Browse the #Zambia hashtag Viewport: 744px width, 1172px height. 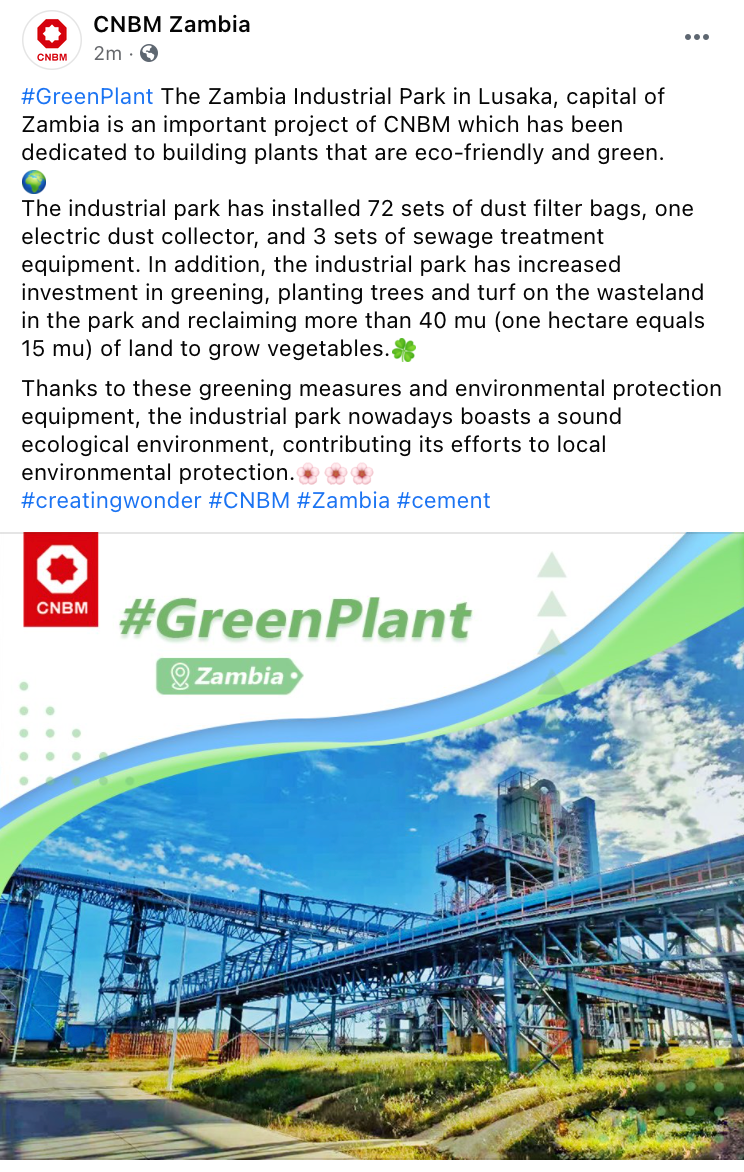click(343, 500)
